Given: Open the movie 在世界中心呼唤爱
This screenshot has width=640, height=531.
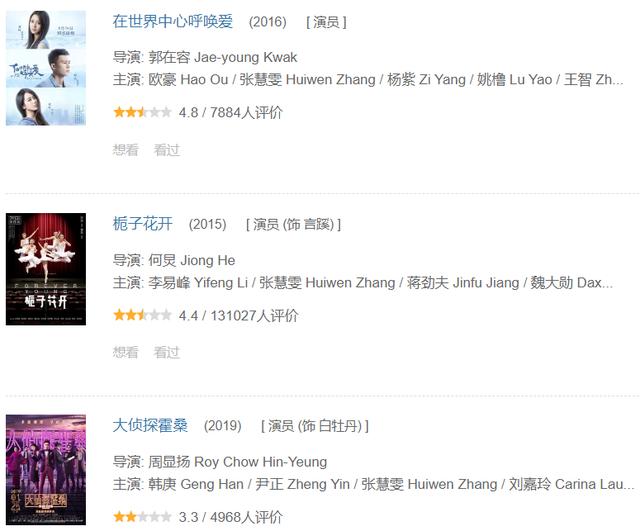Looking at the screenshot, I should pyautogui.click(x=174, y=21).
